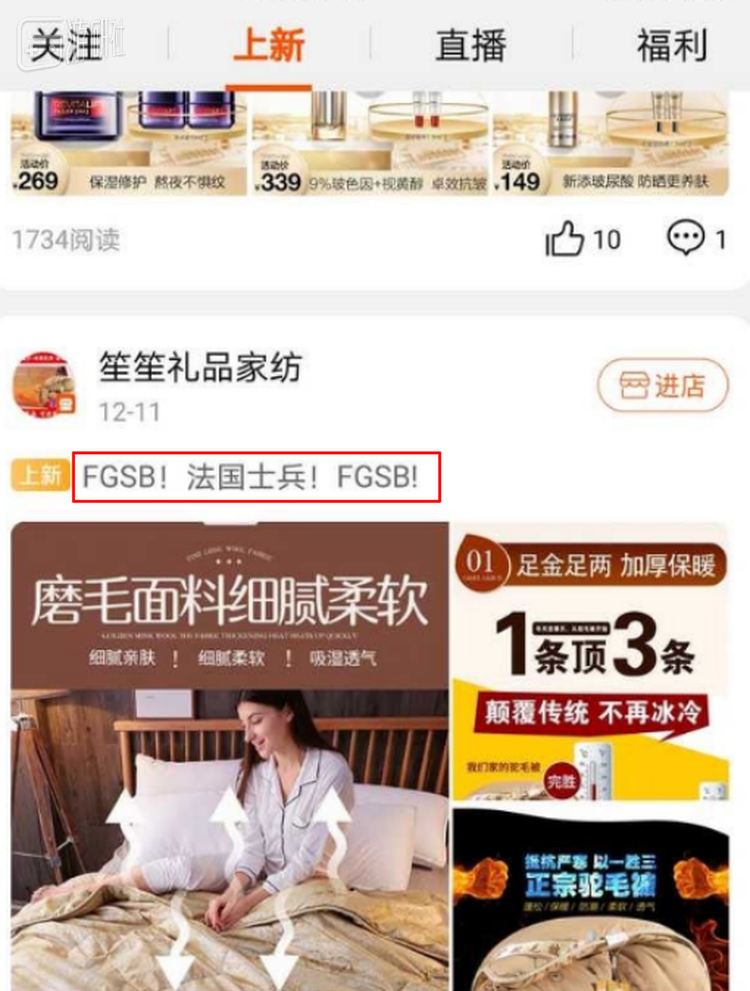Switch to the 关注 tab
Screen dimensions: 750x991
(65, 46)
